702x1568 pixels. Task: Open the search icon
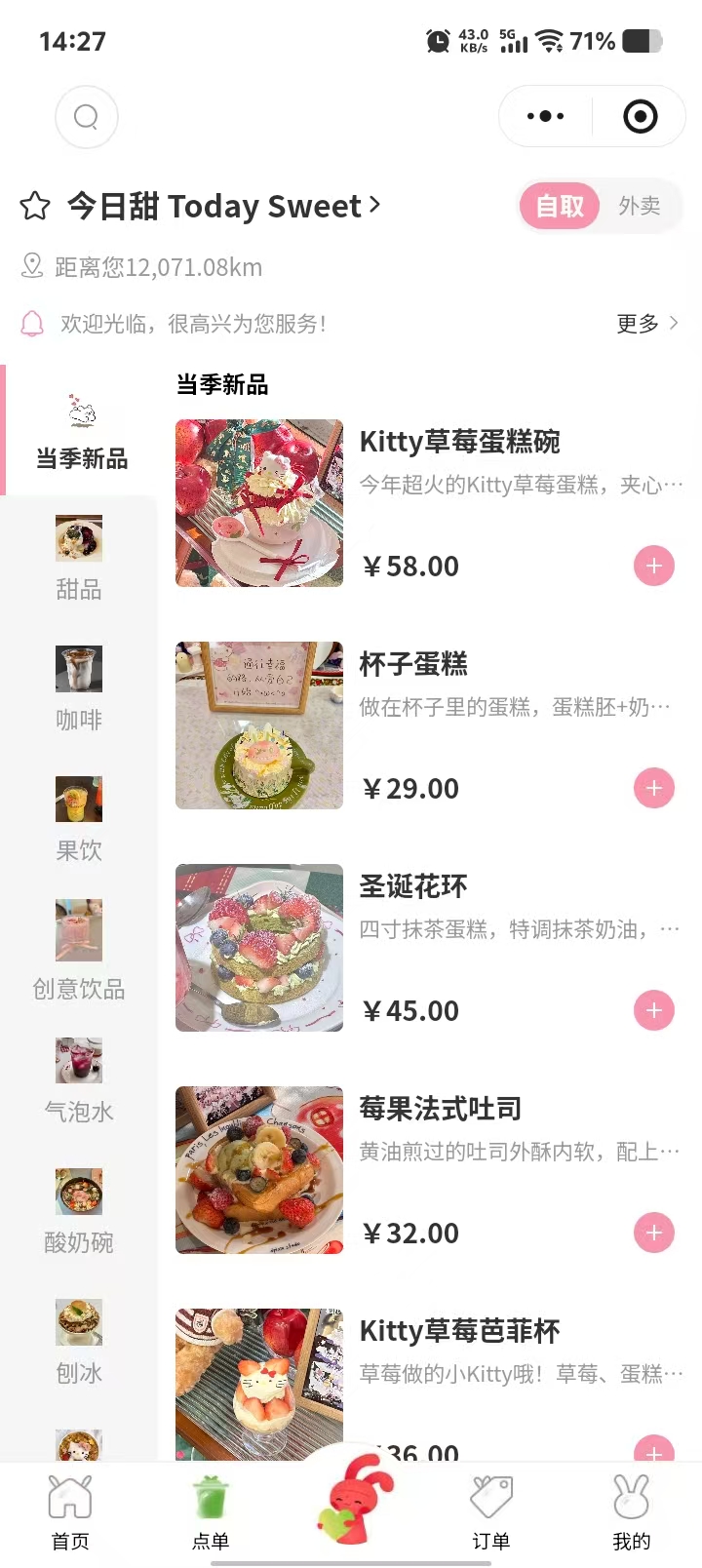click(87, 117)
